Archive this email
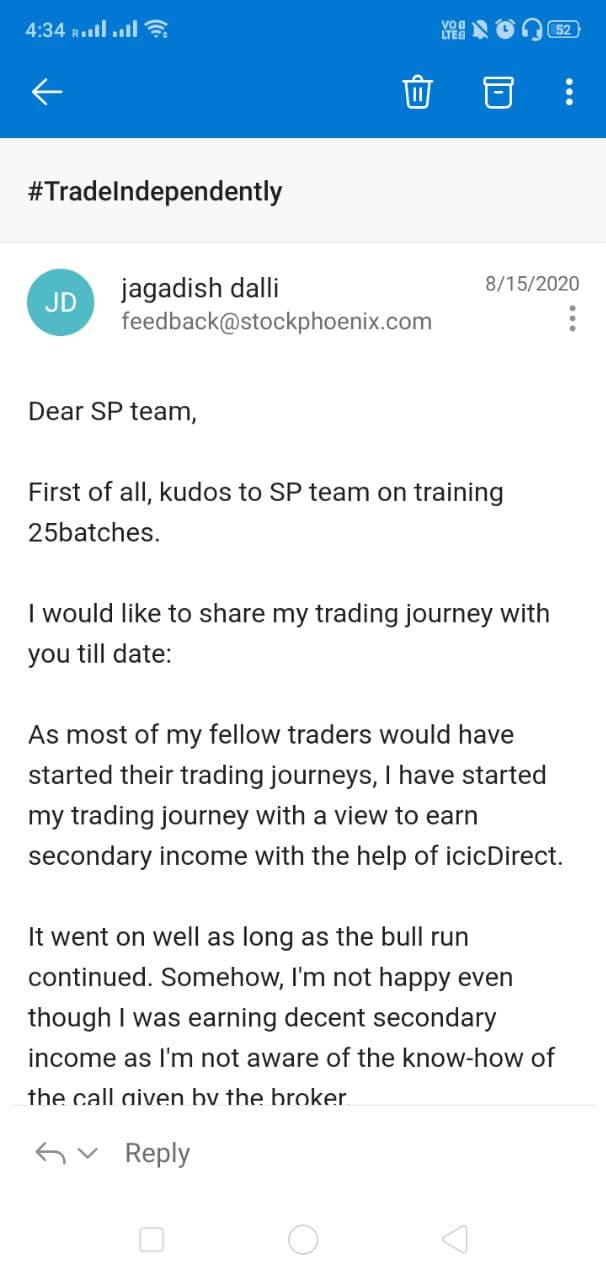This screenshot has height=1280, width=606. [x=498, y=92]
